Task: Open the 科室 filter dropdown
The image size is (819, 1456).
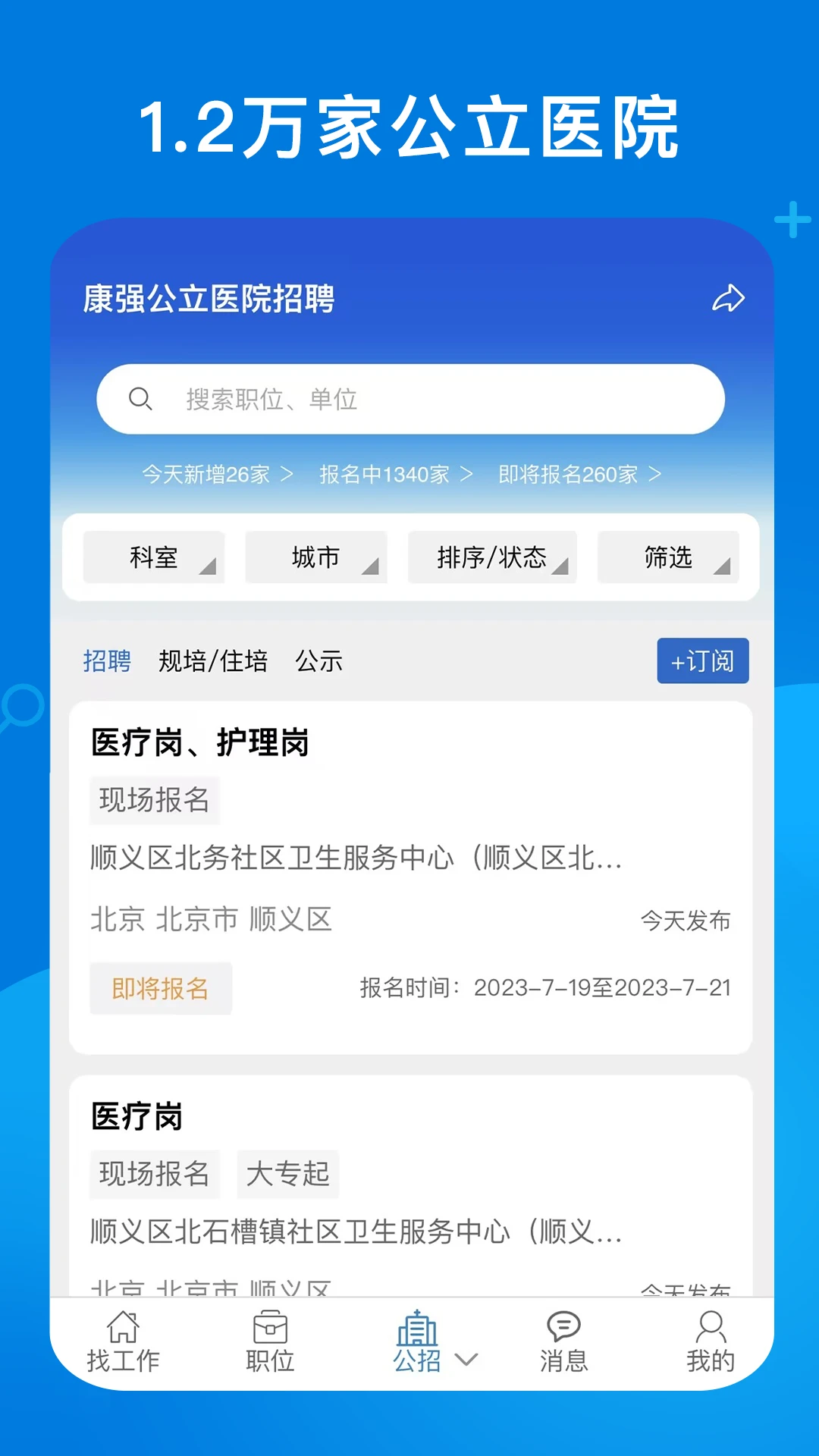Action: (153, 557)
